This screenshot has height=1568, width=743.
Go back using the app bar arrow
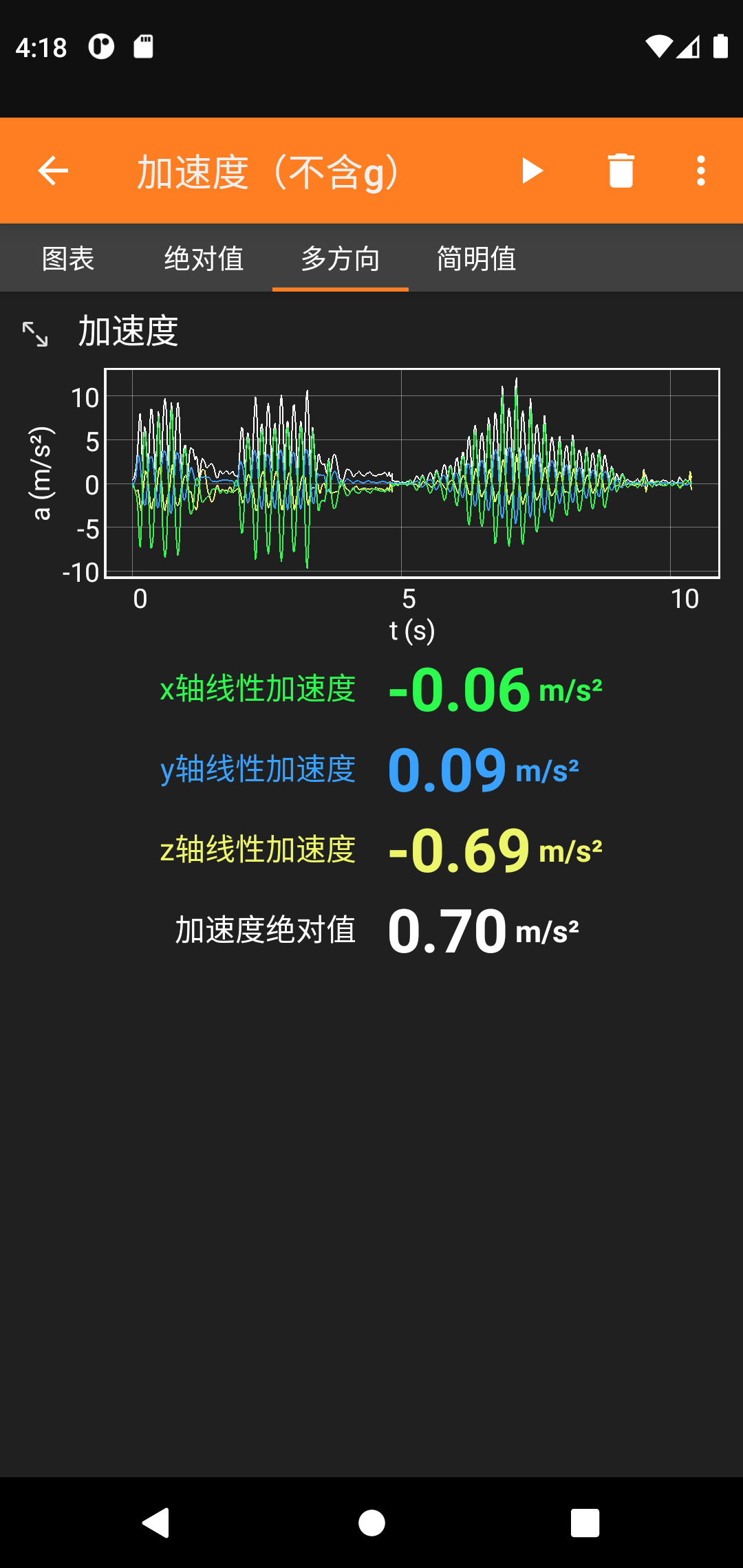coord(53,171)
